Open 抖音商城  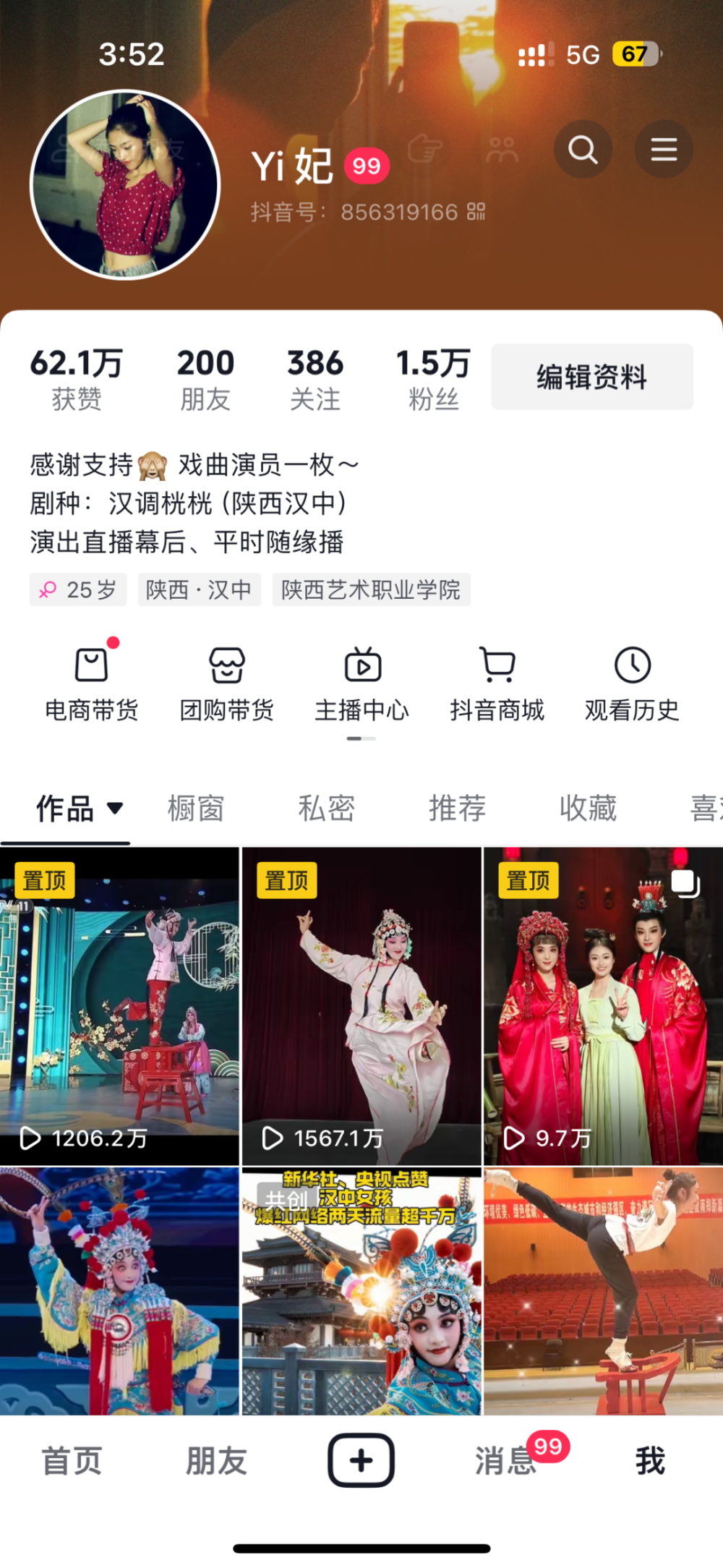coord(497,684)
